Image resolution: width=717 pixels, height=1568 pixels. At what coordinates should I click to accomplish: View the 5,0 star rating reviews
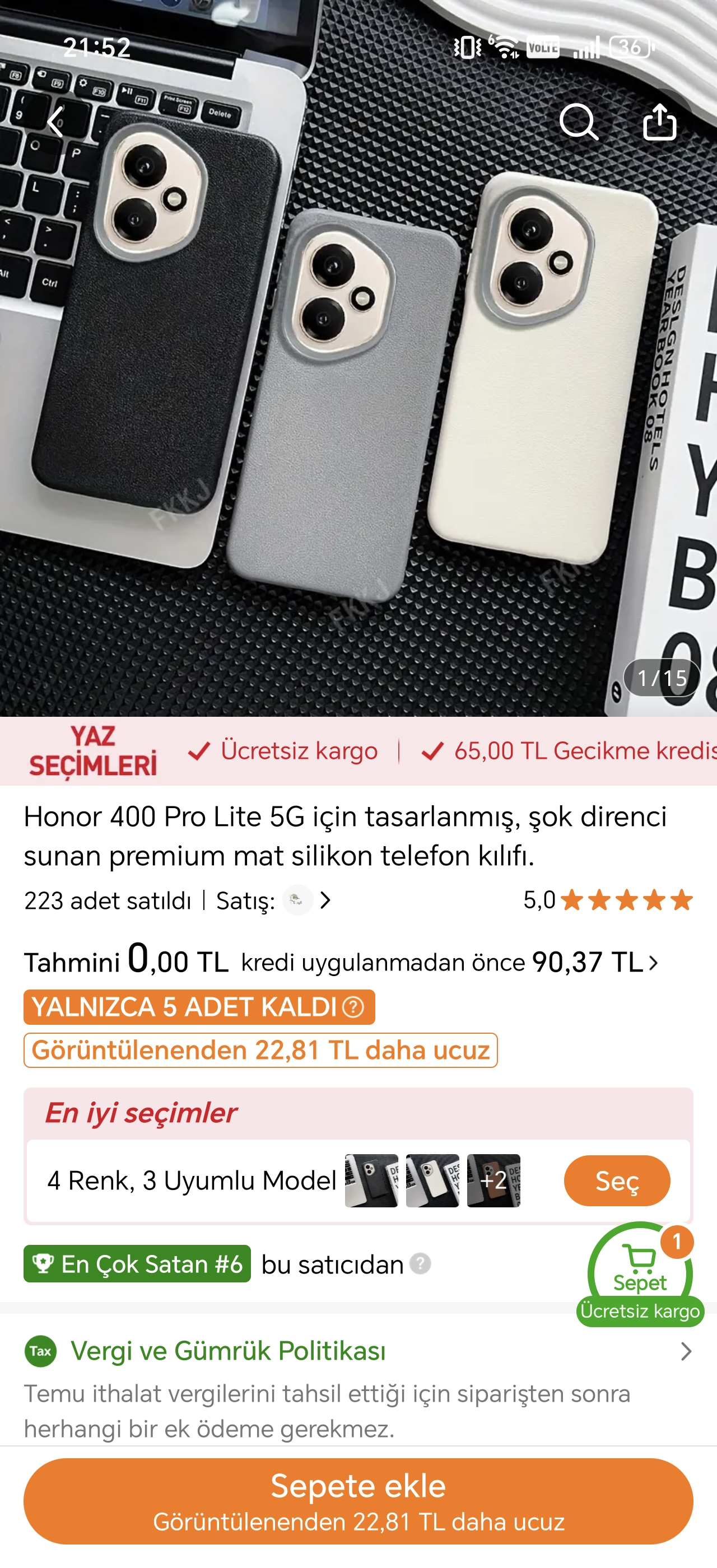[x=607, y=900]
